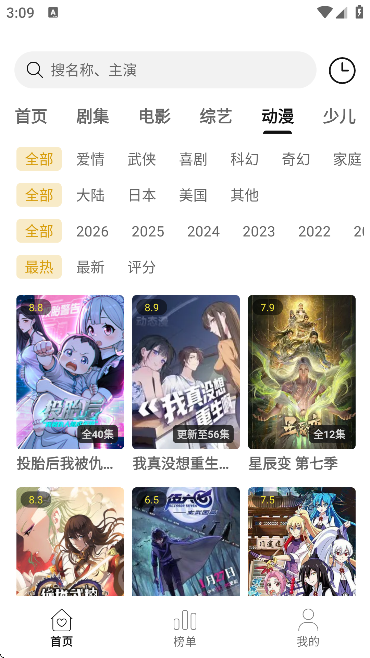The width and height of the screenshot is (370, 658).
Task: Sort results by 最新
Action: [90, 267]
